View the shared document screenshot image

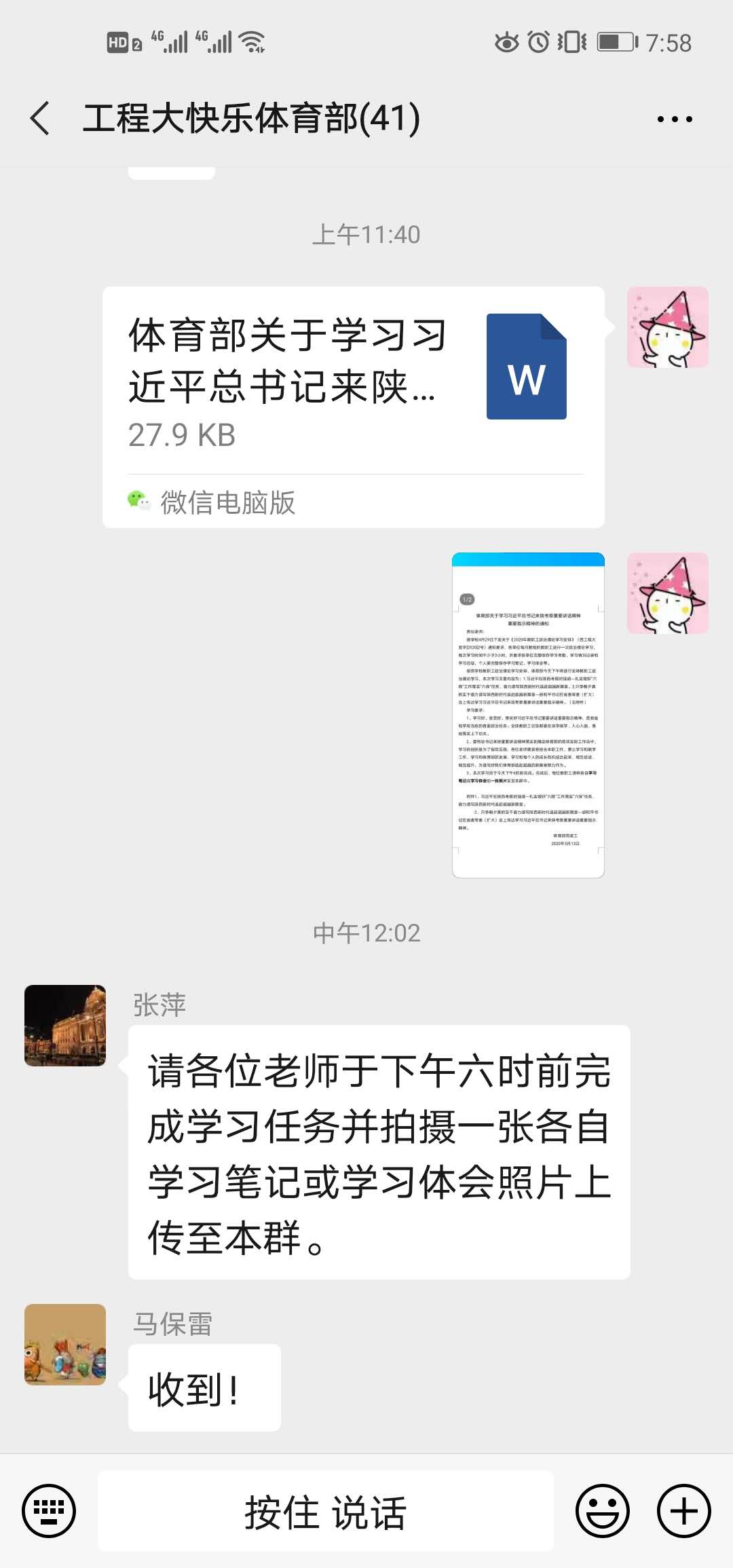coord(528,715)
